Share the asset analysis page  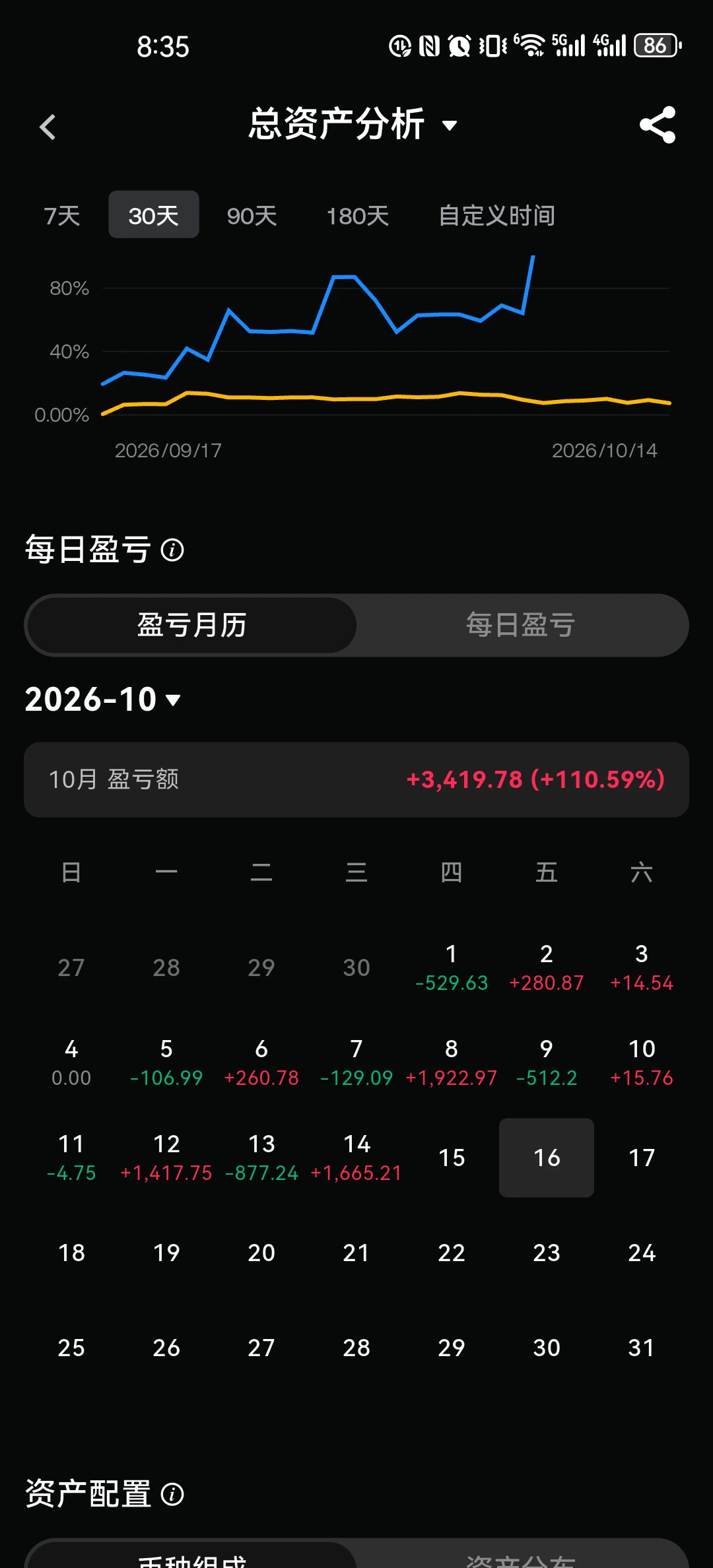click(658, 125)
